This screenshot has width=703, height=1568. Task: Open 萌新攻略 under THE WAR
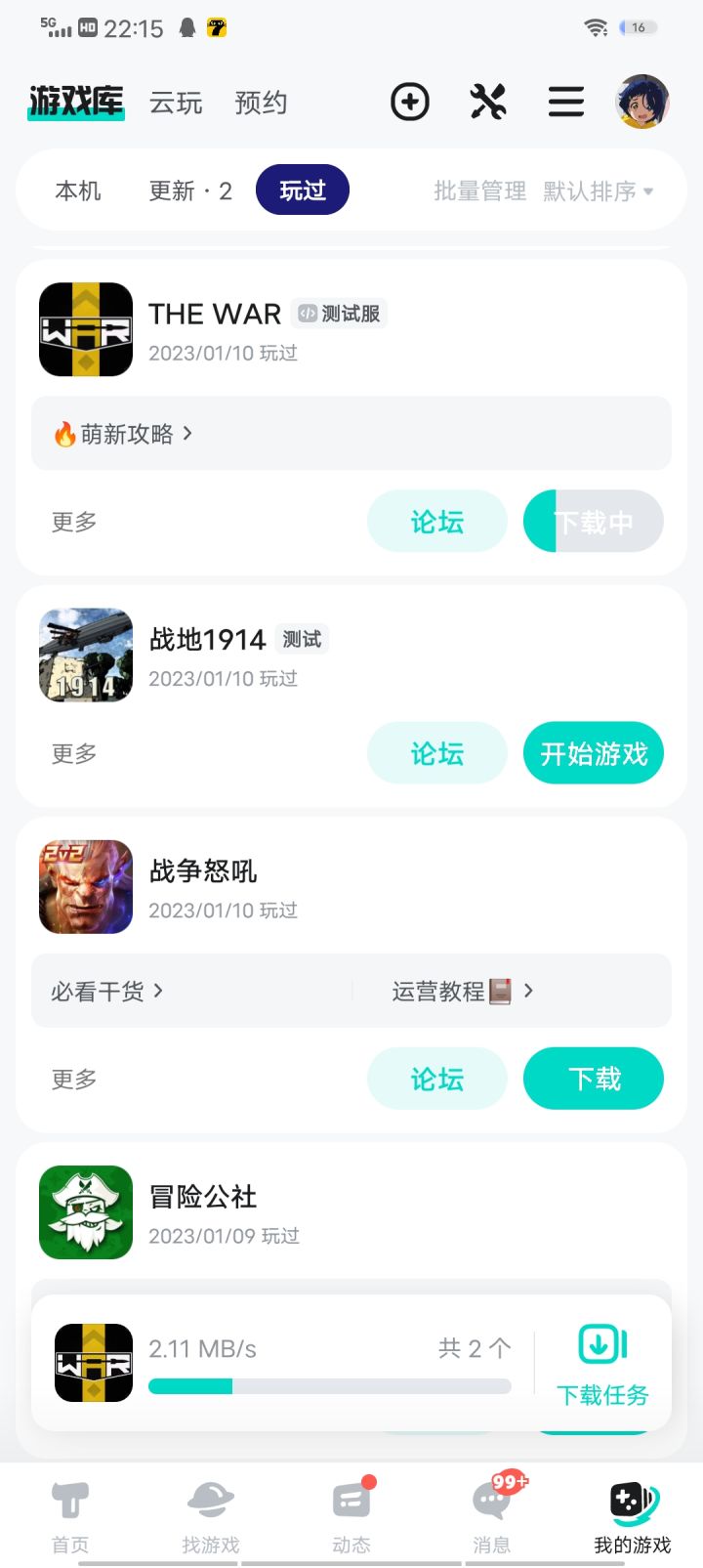(x=125, y=434)
